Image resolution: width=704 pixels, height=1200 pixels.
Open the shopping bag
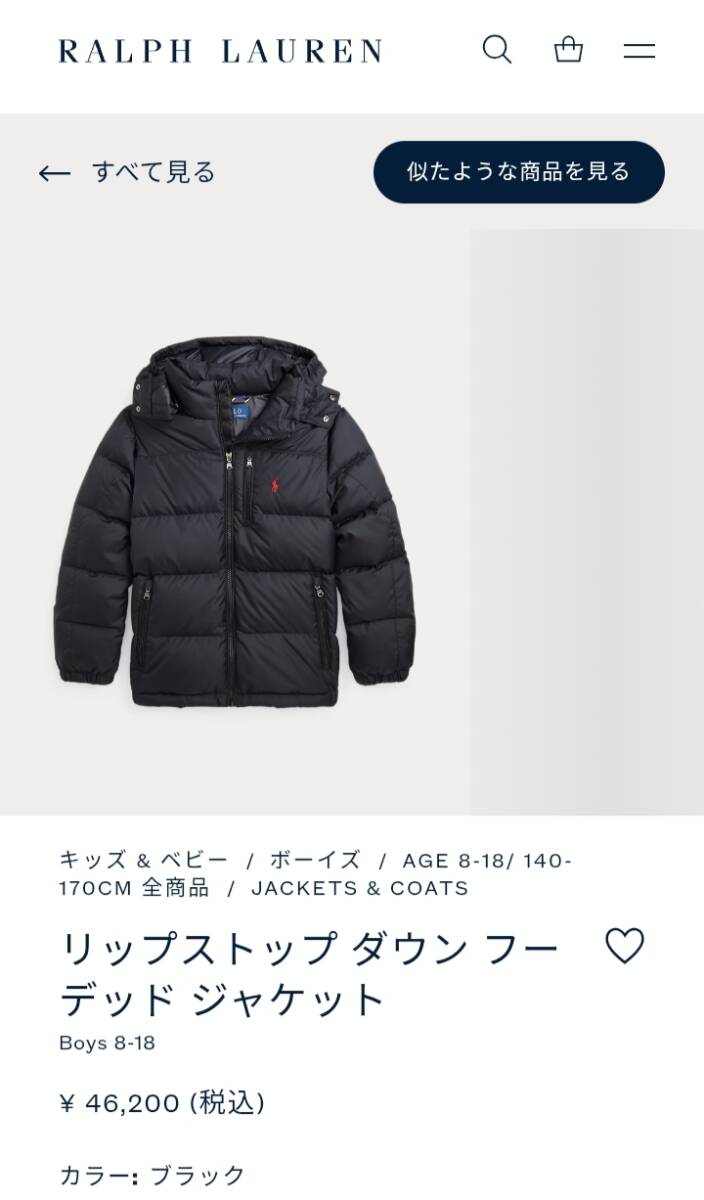[x=568, y=50]
